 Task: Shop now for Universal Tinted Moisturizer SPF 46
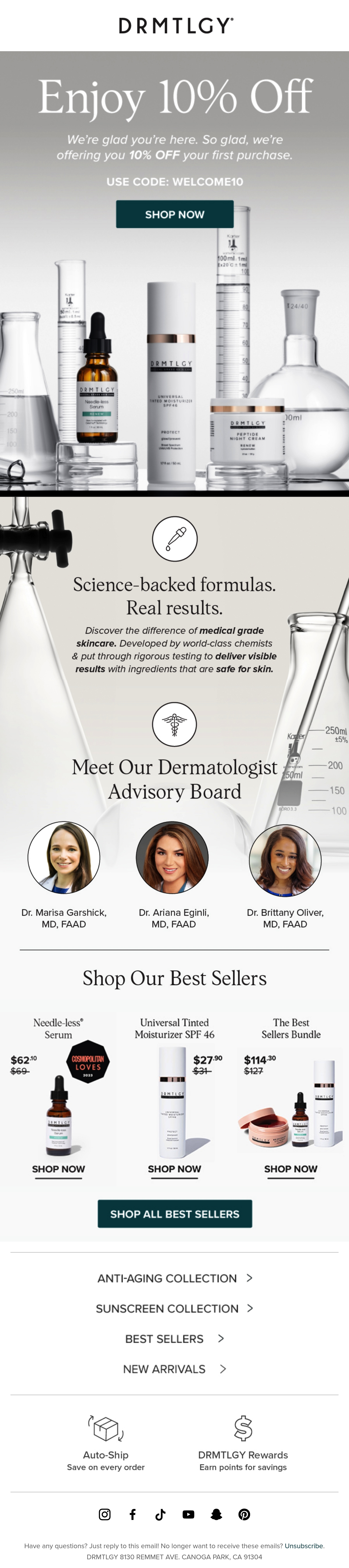174,1169
